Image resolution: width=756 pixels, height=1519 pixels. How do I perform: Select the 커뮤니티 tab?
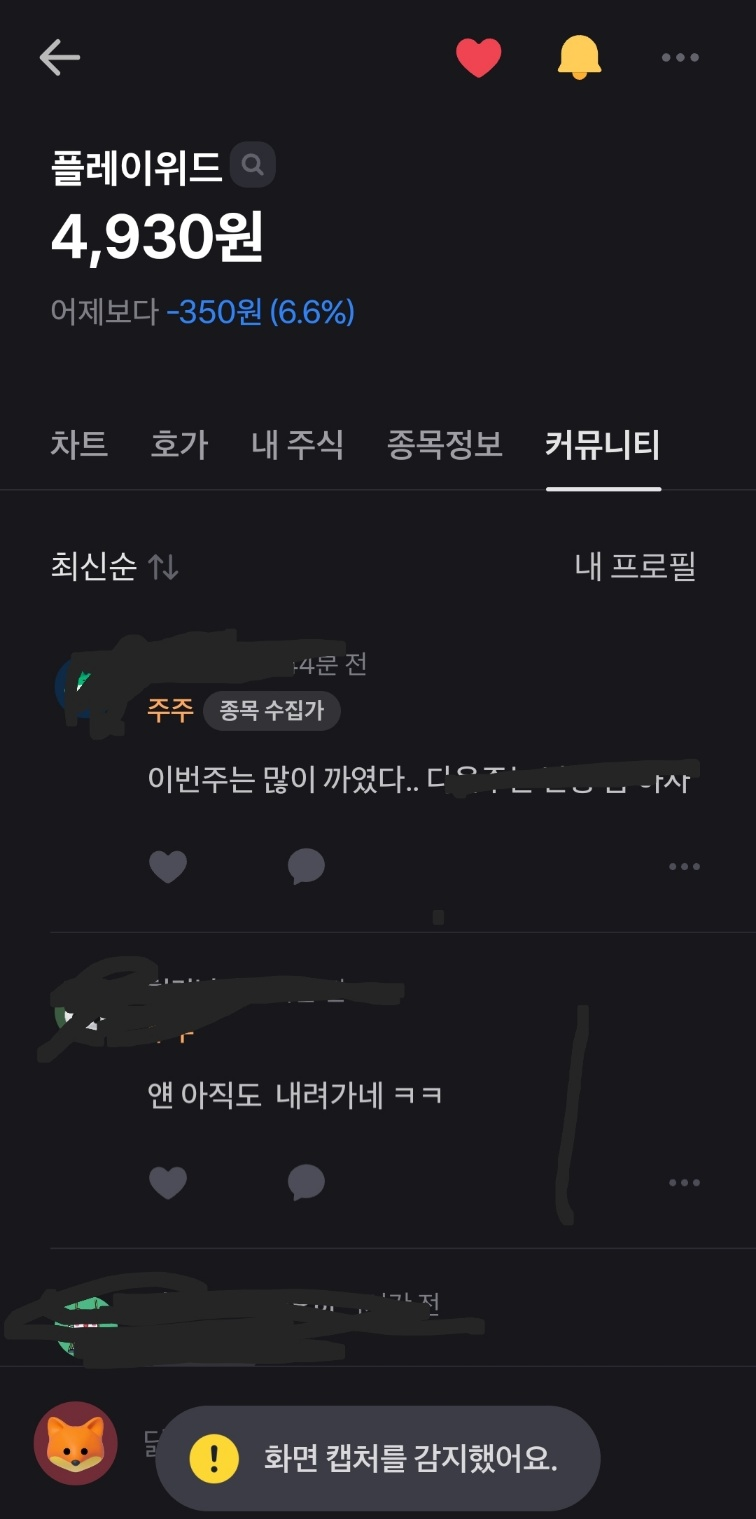tap(603, 444)
